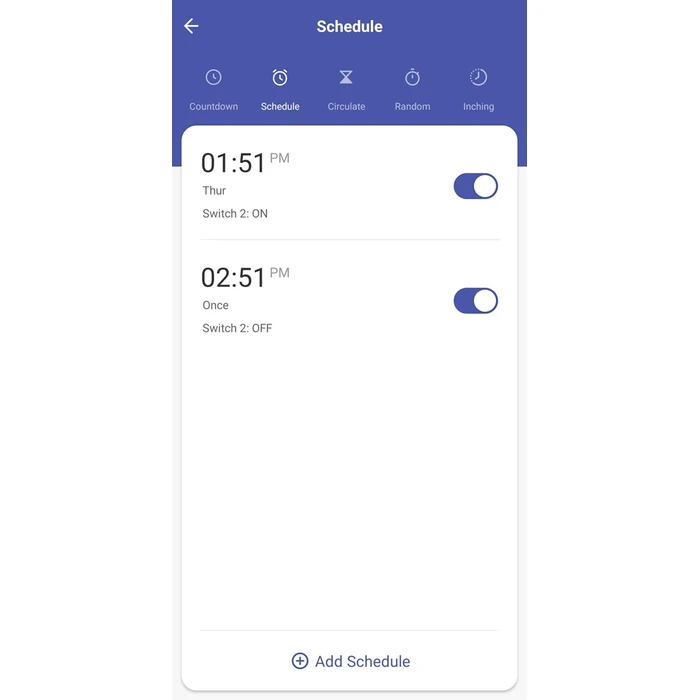
Task: Open the Circulate tab
Action: click(x=346, y=89)
